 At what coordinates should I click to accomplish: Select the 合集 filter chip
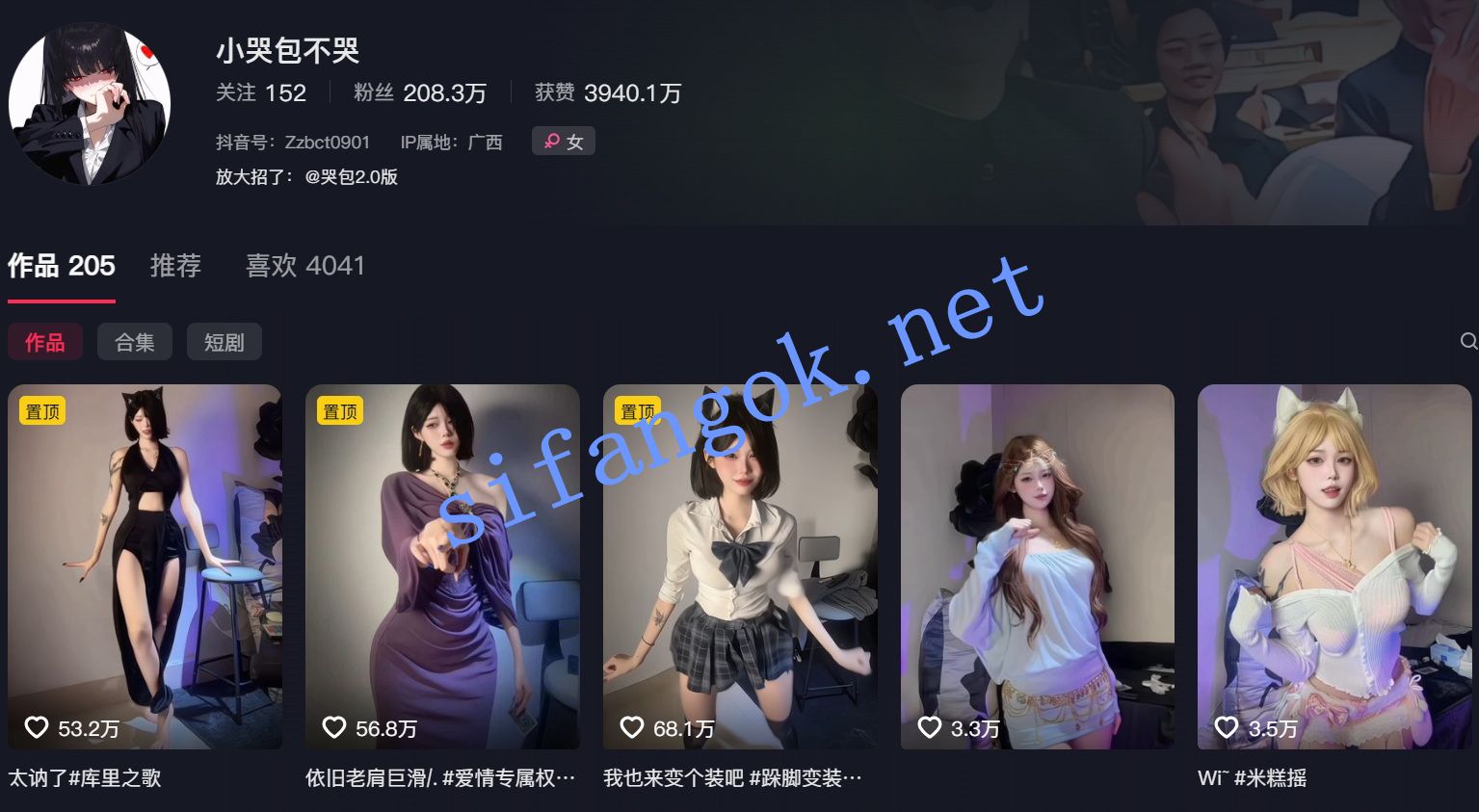pos(135,342)
